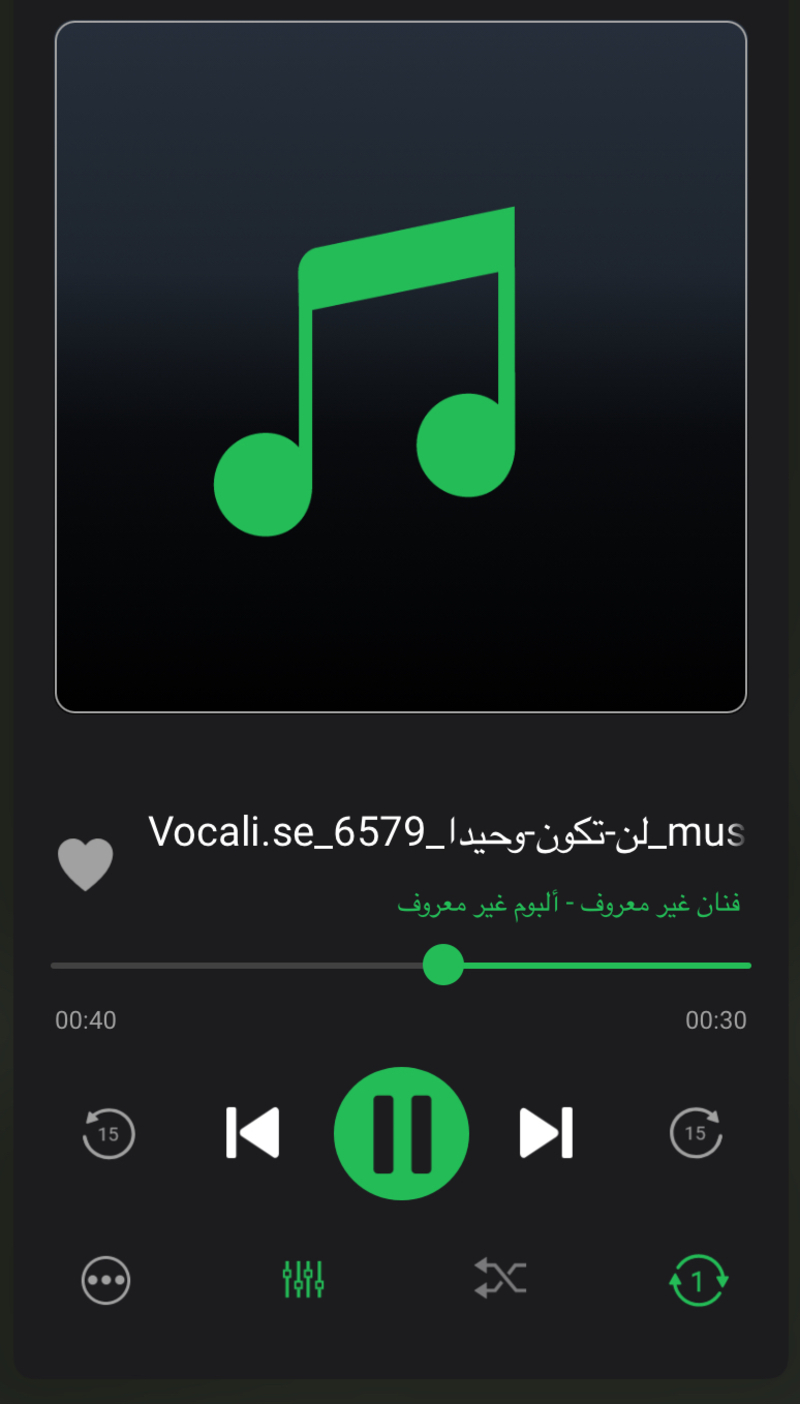800x1404 pixels.
Task: Rewind 15 seconds
Action: click(x=108, y=1133)
